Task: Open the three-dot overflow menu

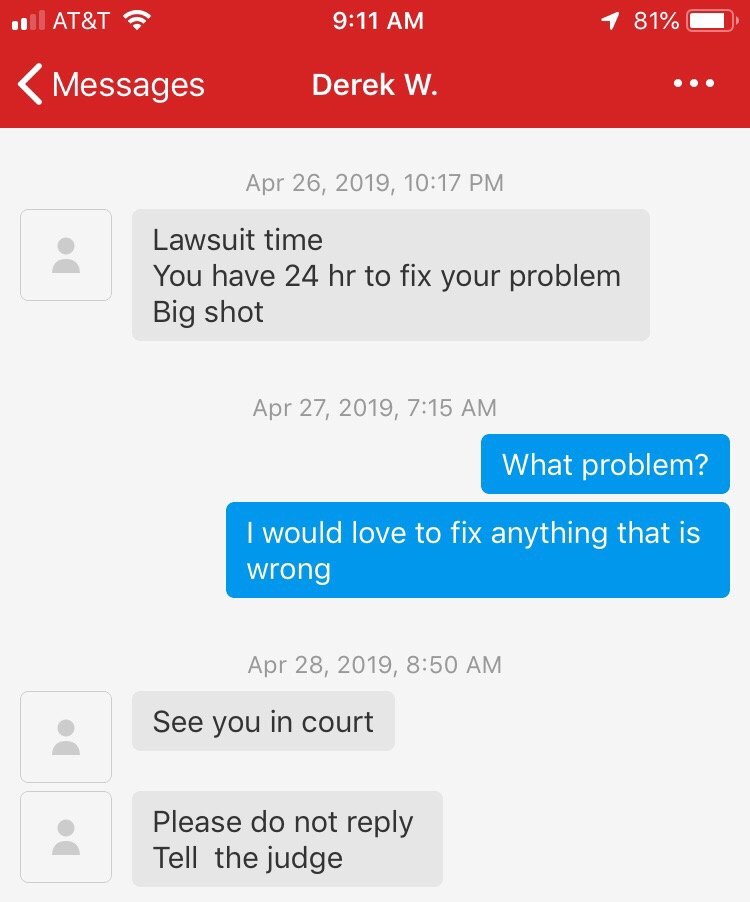Action: [x=694, y=85]
